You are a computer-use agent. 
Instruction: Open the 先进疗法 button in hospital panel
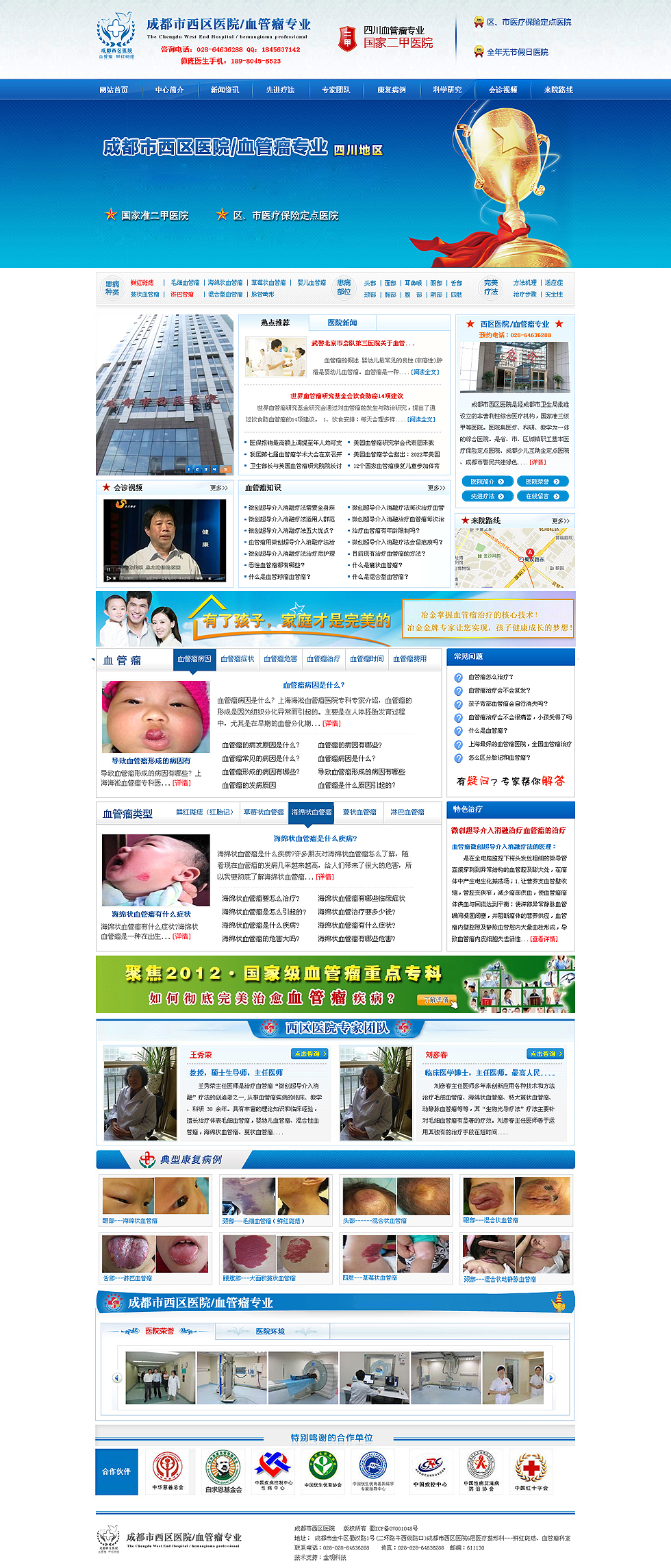click(488, 496)
